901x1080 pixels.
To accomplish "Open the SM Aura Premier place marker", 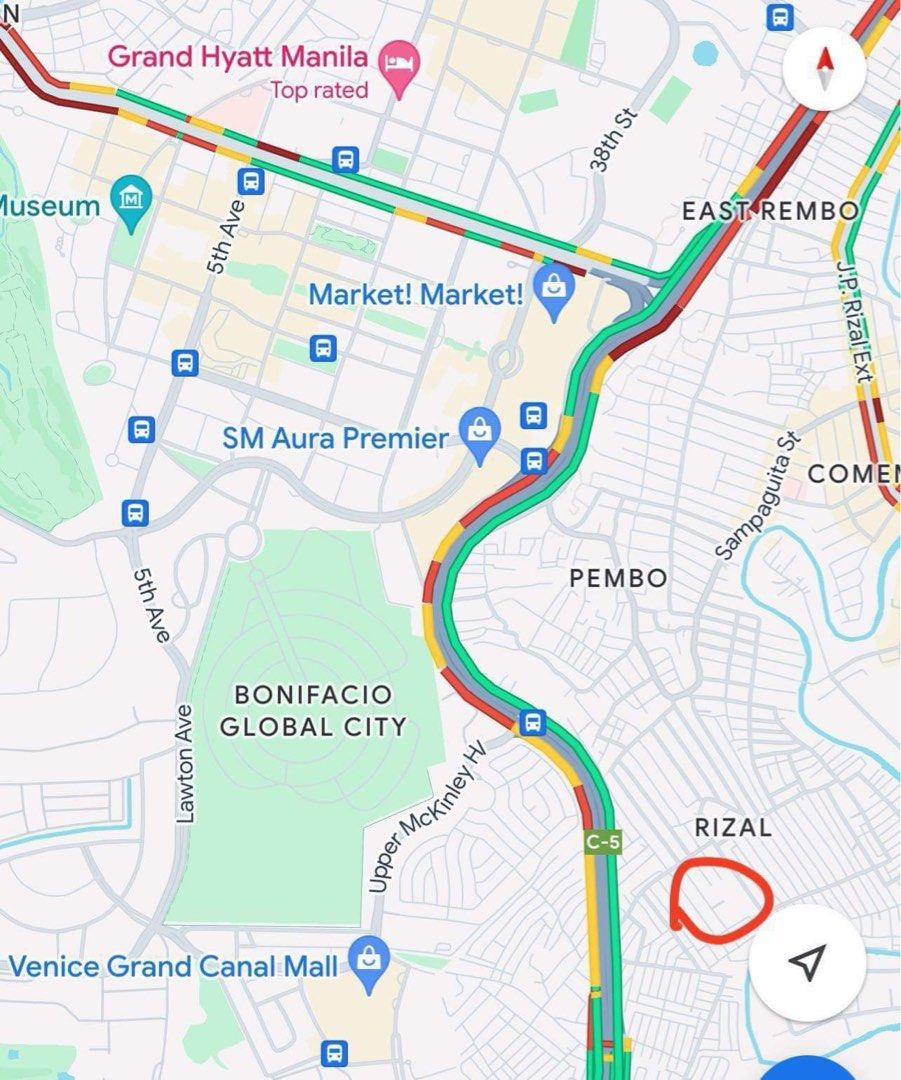I will tap(480, 432).
